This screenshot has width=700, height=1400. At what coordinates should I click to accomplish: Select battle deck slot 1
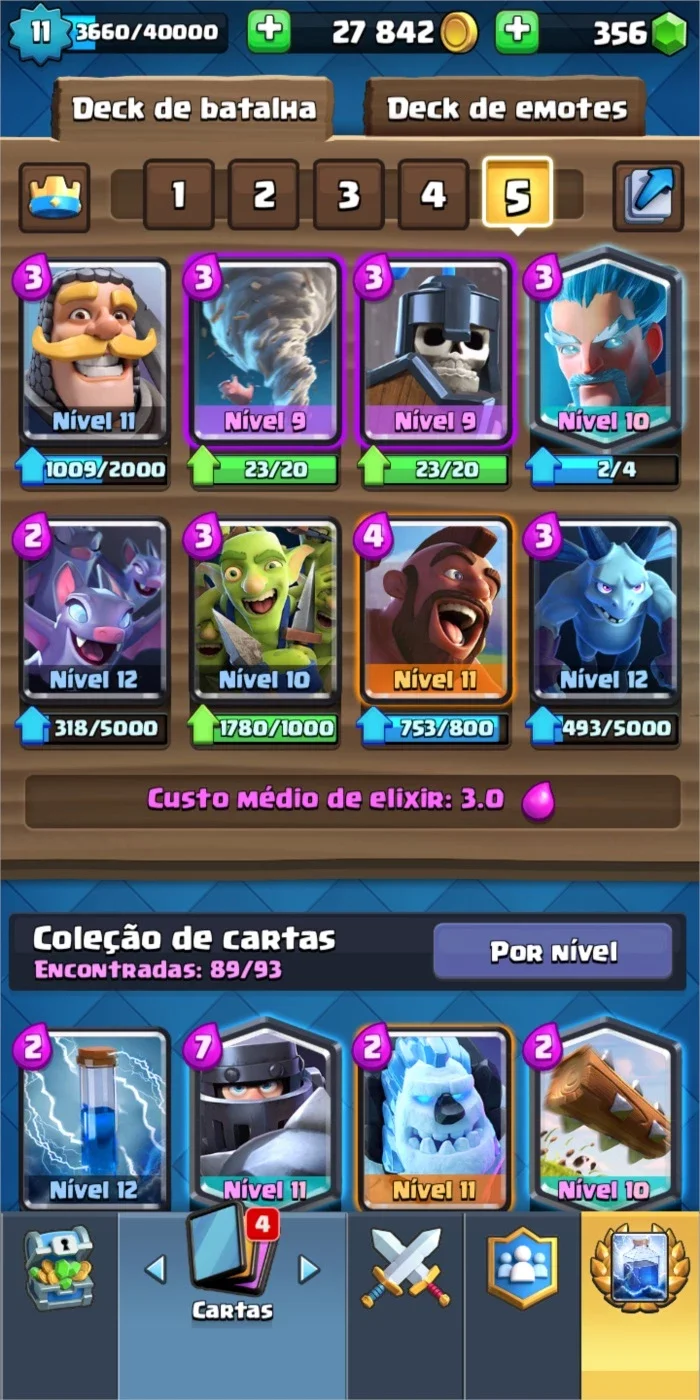[179, 194]
